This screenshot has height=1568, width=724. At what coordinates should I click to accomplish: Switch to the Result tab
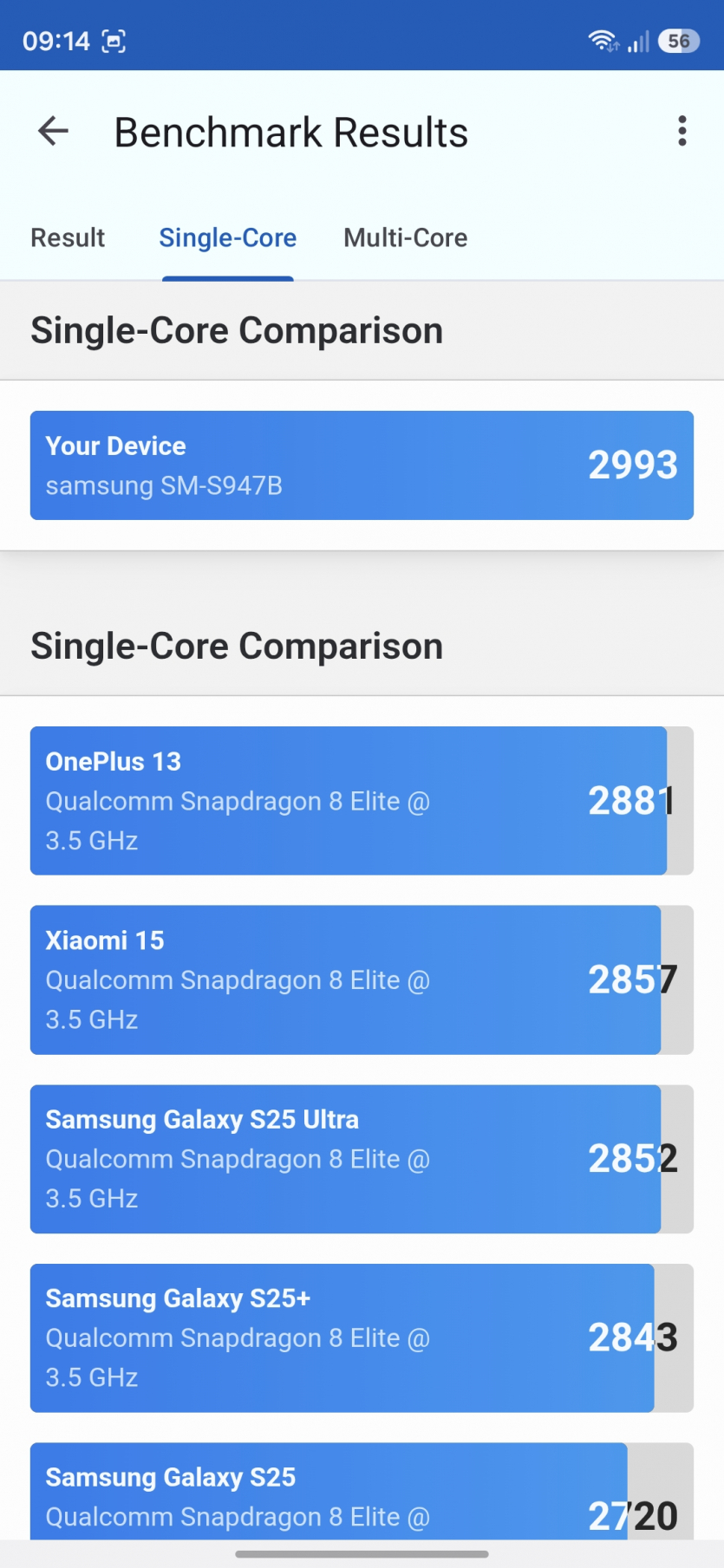[x=68, y=237]
